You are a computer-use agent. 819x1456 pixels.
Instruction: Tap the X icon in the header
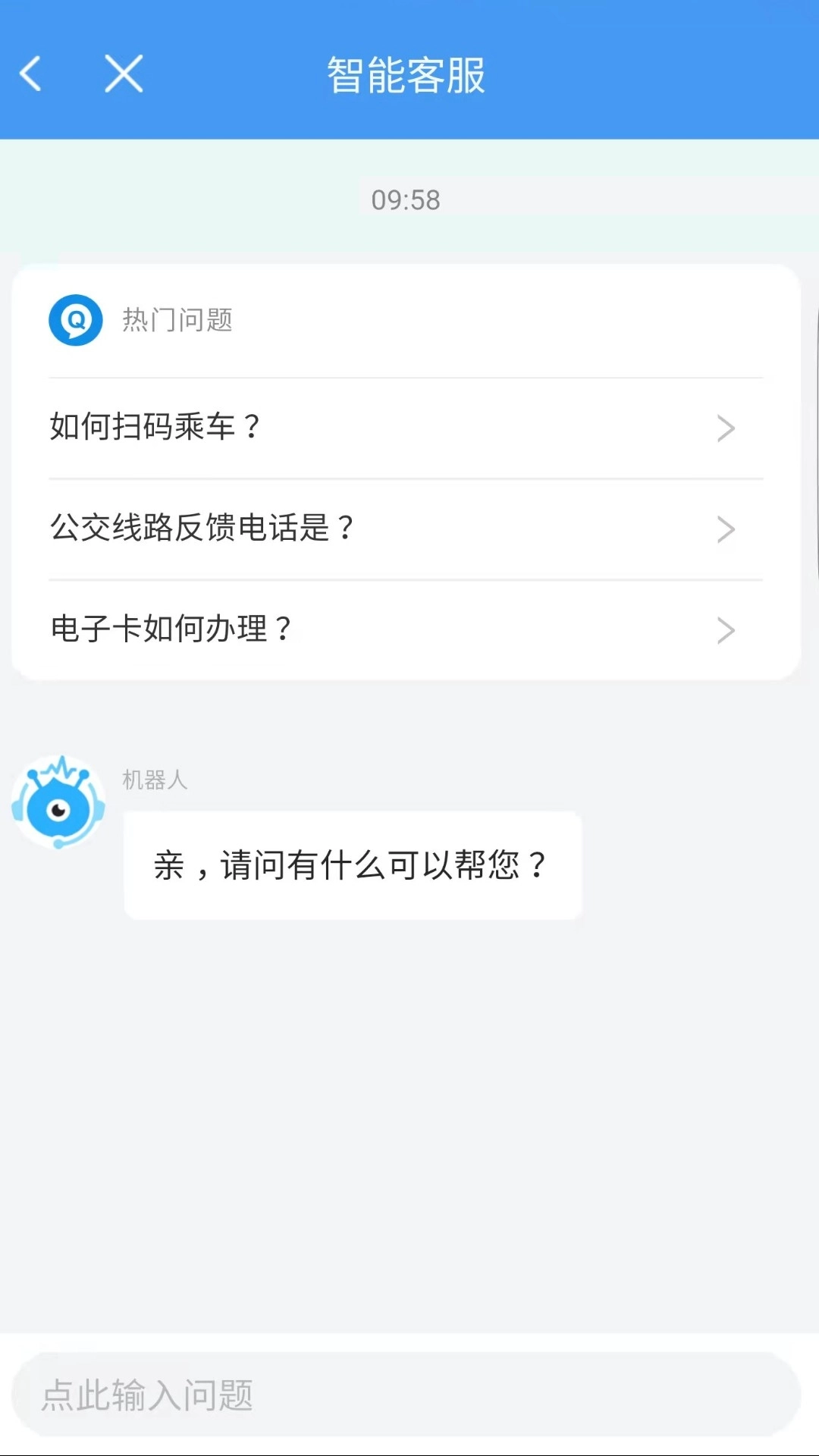pos(124,73)
